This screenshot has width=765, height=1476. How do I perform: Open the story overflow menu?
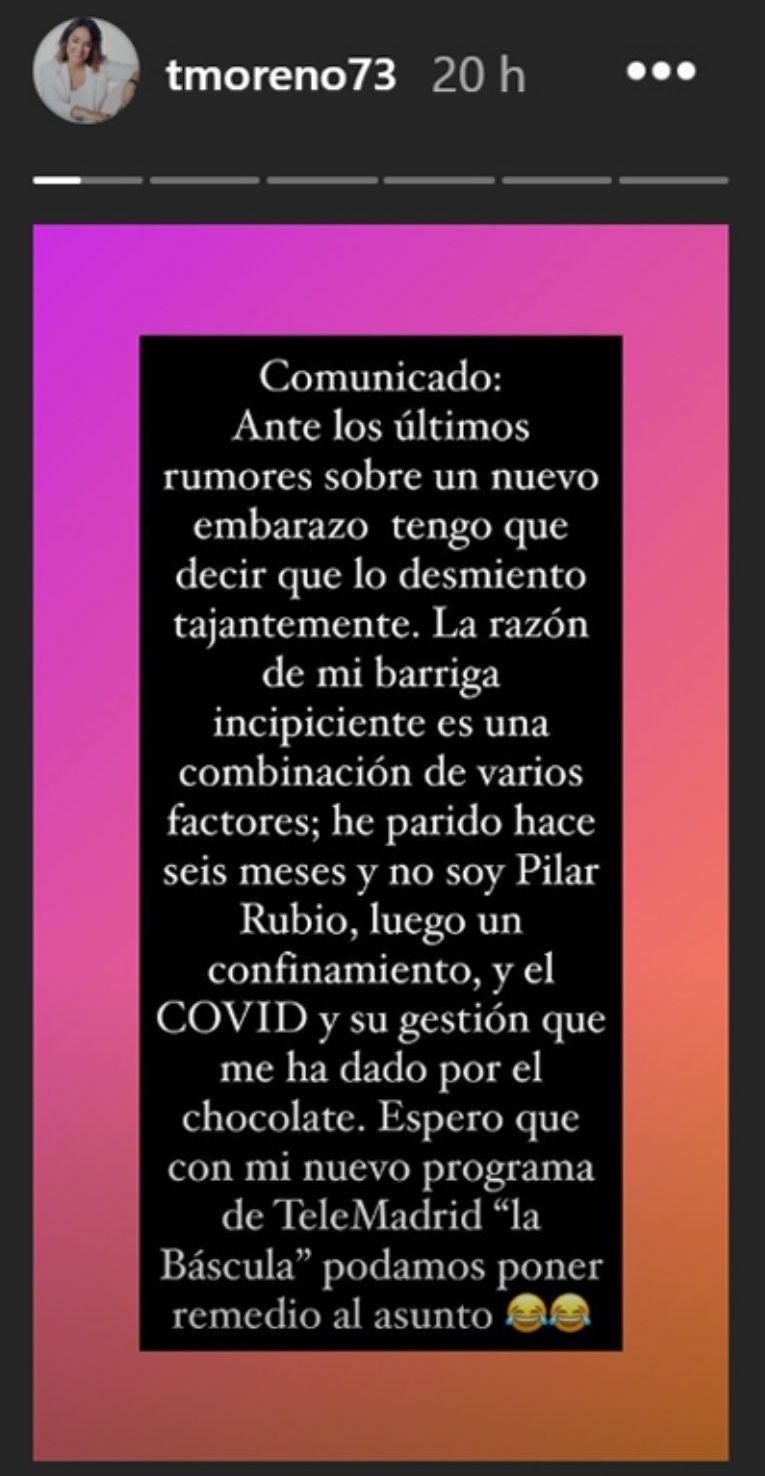[661, 72]
